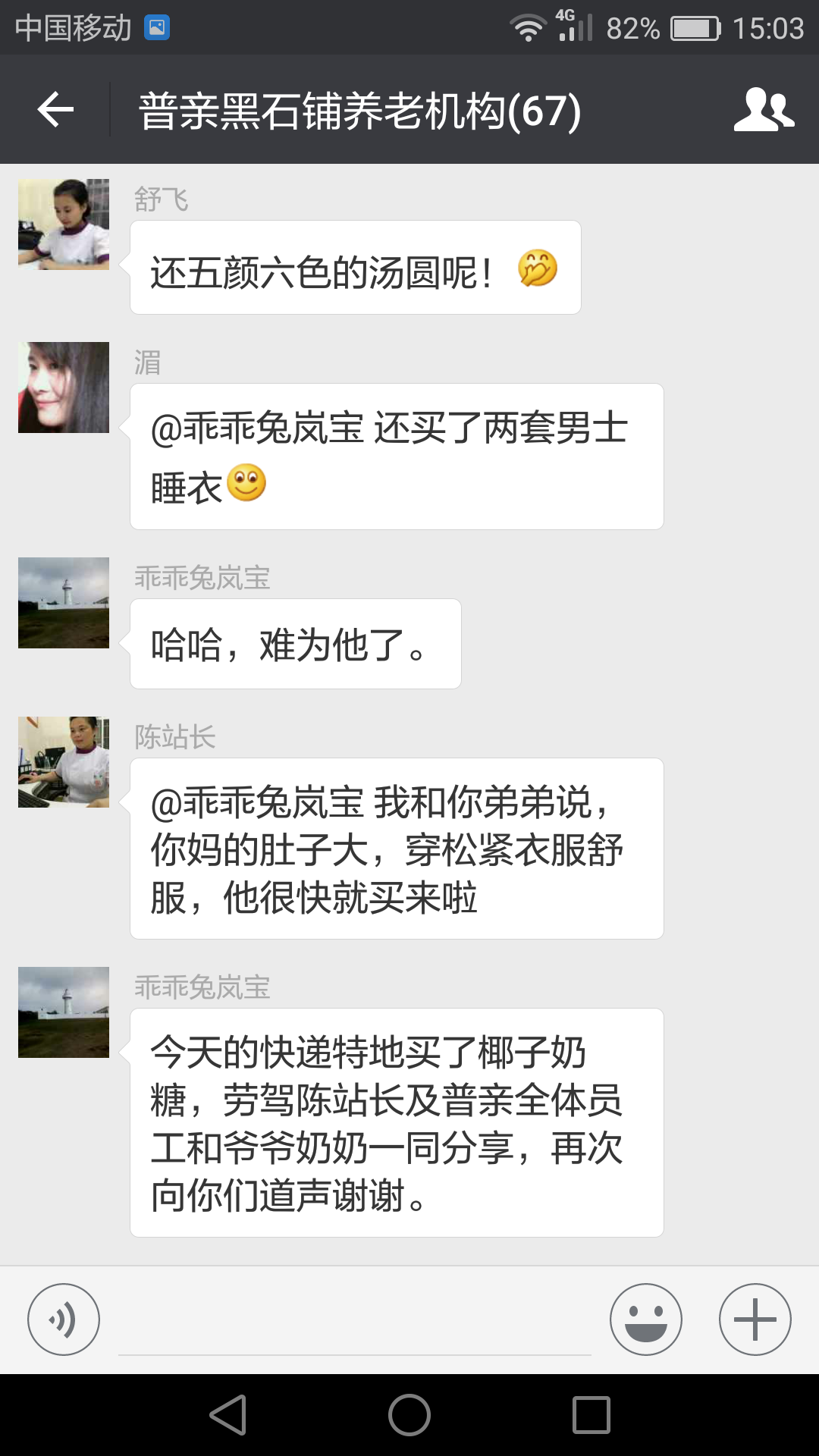The width and height of the screenshot is (819, 1456).
Task: Go back from the group chat
Action: point(55,110)
